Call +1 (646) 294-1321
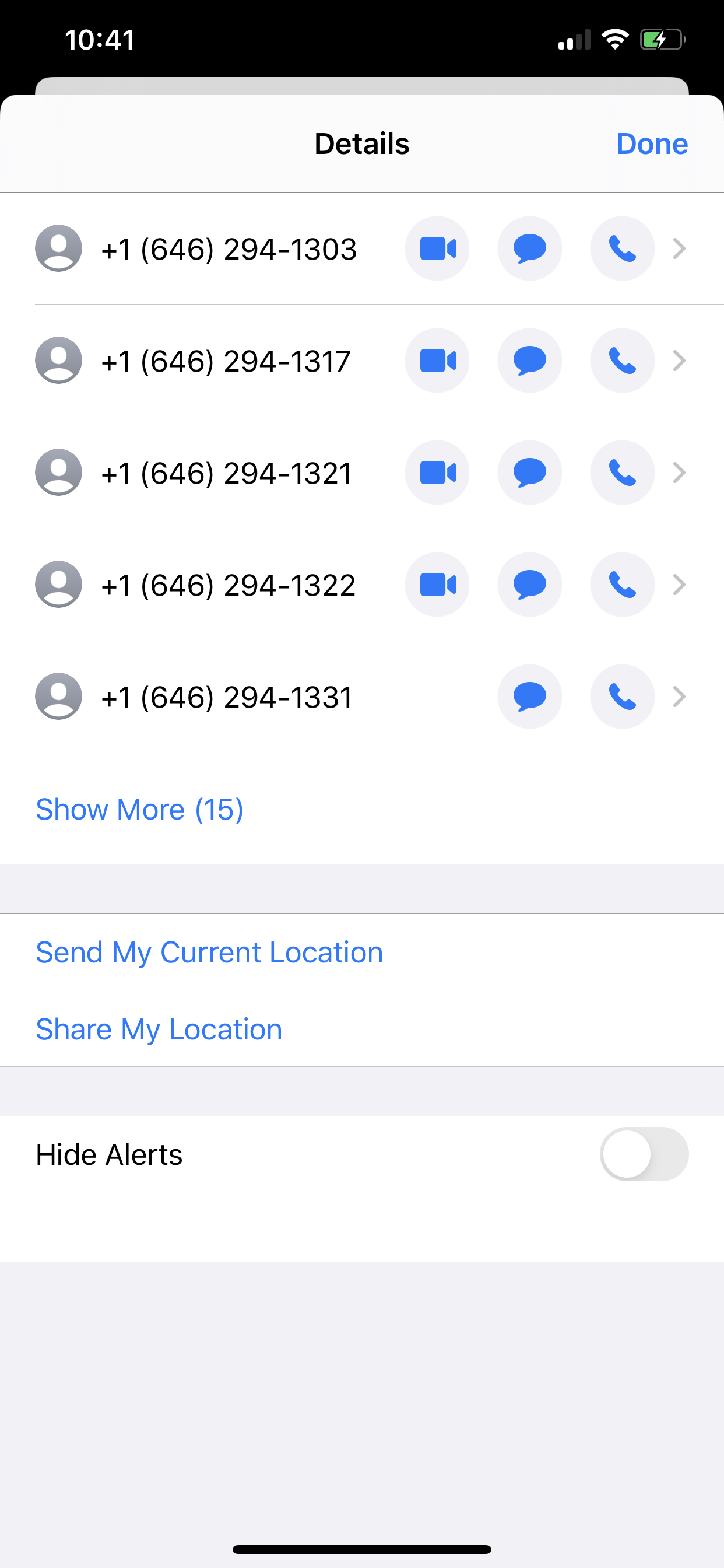This screenshot has height=1568, width=724. pyautogui.click(x=623, y=473)
